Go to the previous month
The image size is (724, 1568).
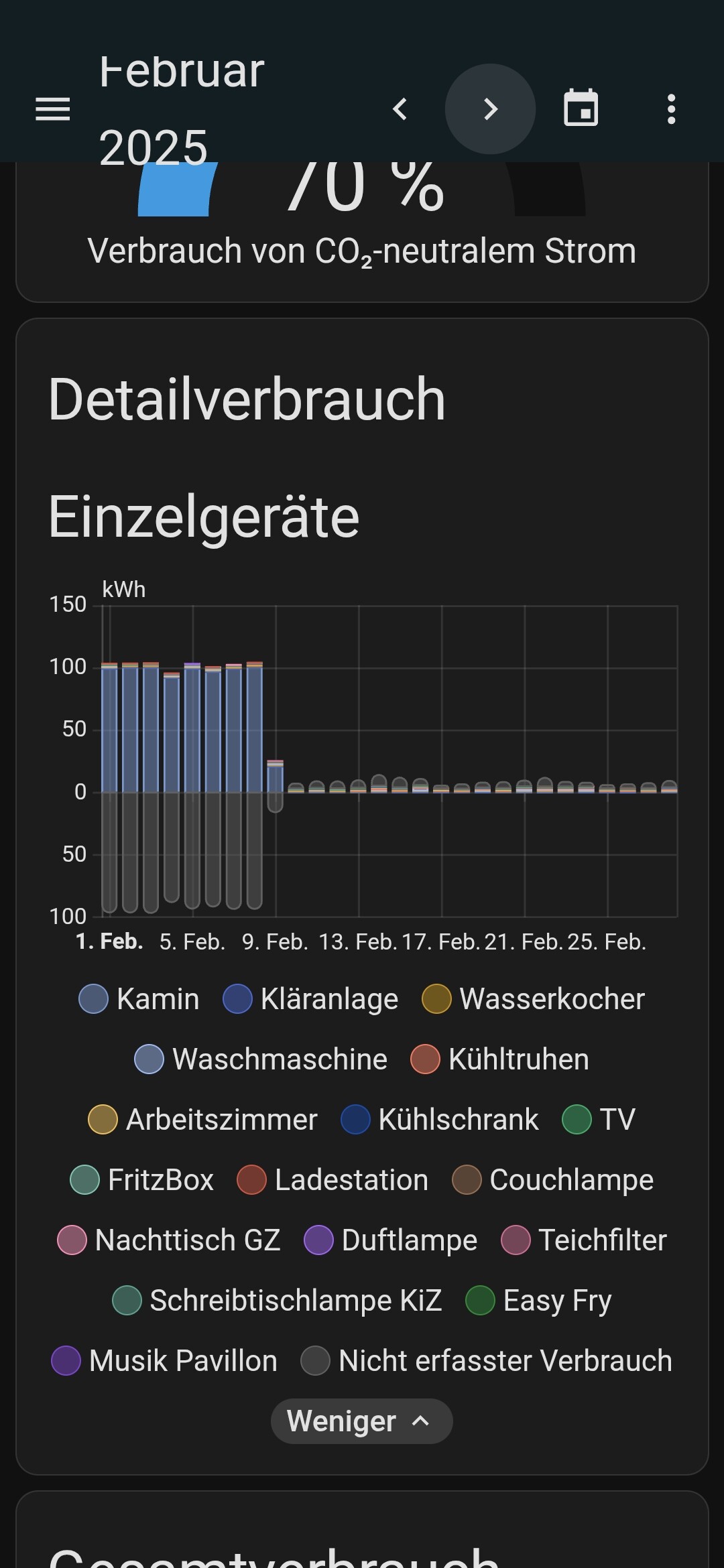[x=400, y=109]
